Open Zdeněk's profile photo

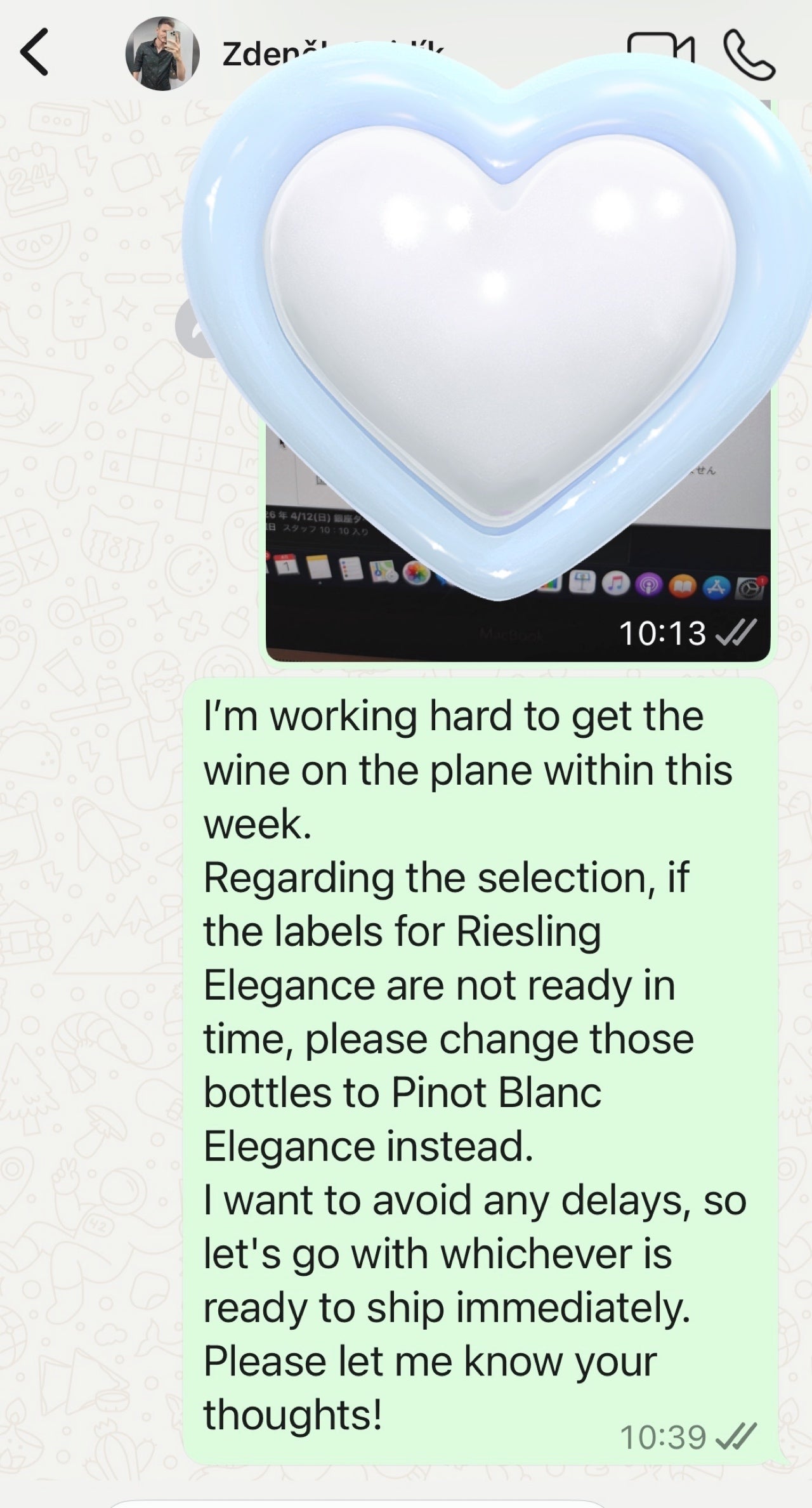162,53
